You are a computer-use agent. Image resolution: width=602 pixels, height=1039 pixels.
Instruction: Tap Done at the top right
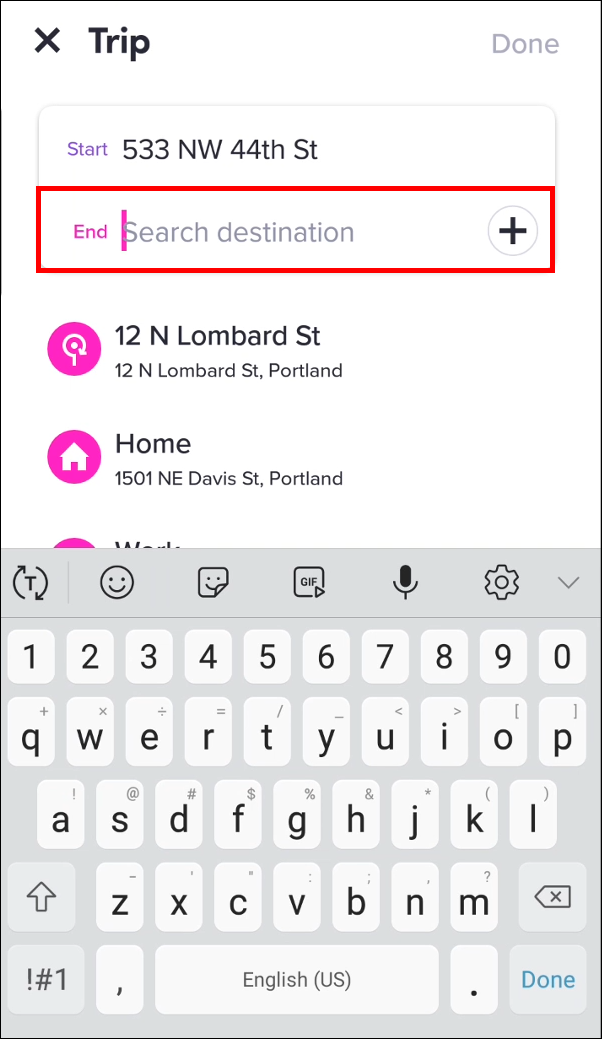click(524, 44)
